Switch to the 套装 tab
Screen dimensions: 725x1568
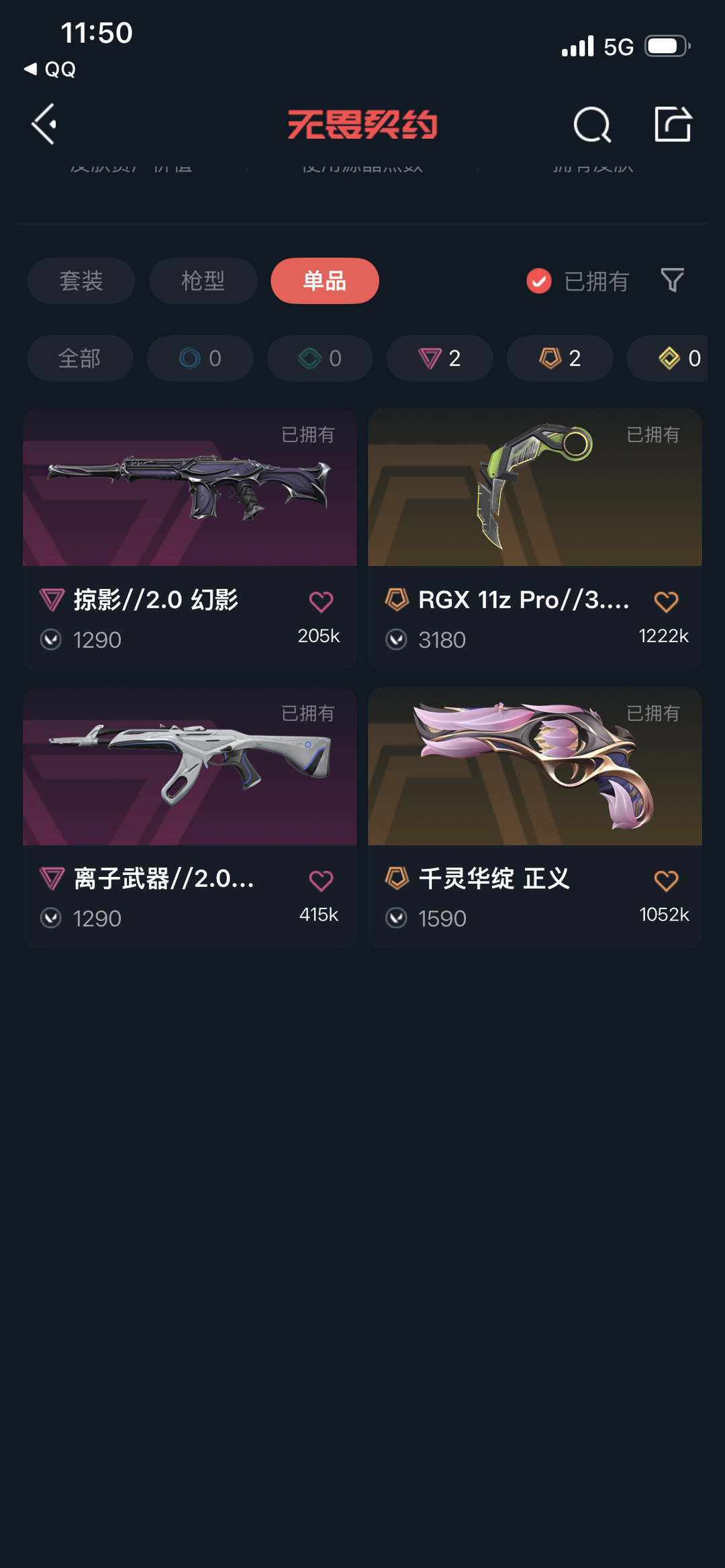click(x=81, y=281)
